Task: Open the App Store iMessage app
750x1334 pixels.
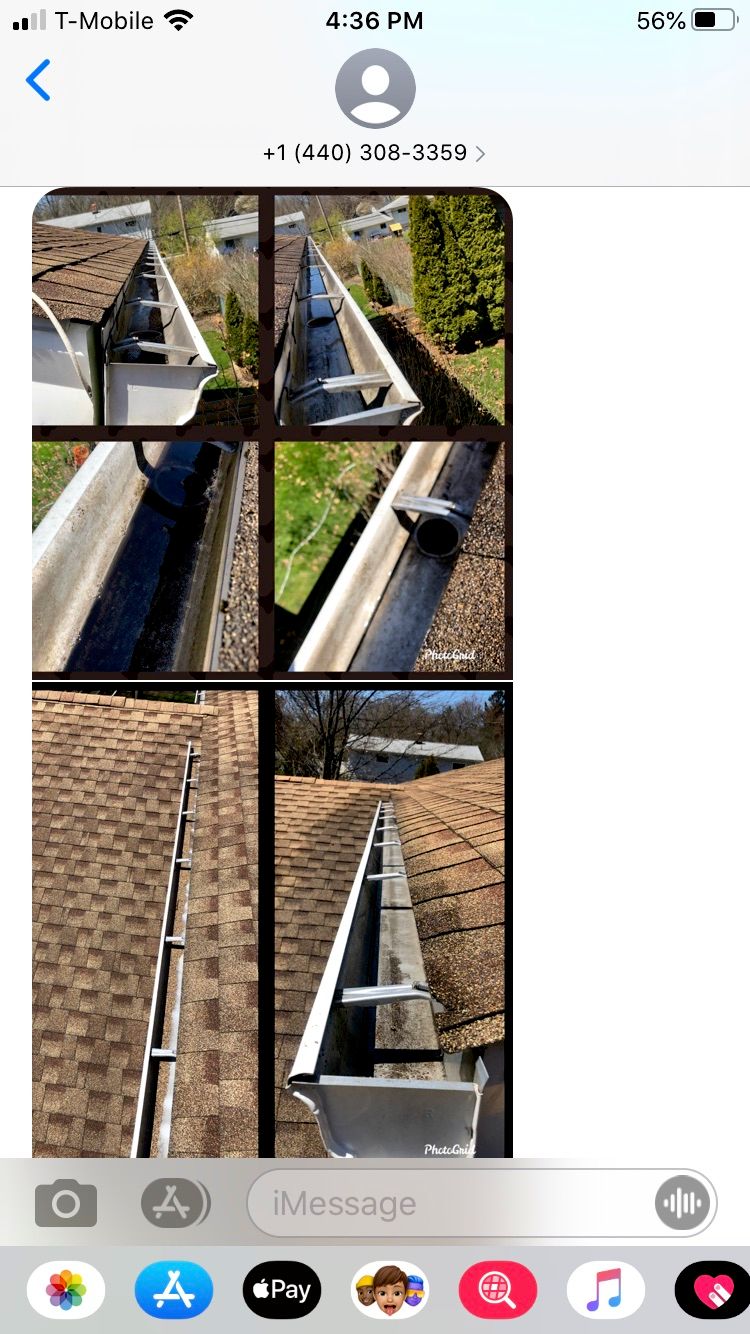Action: (174, 1290)
